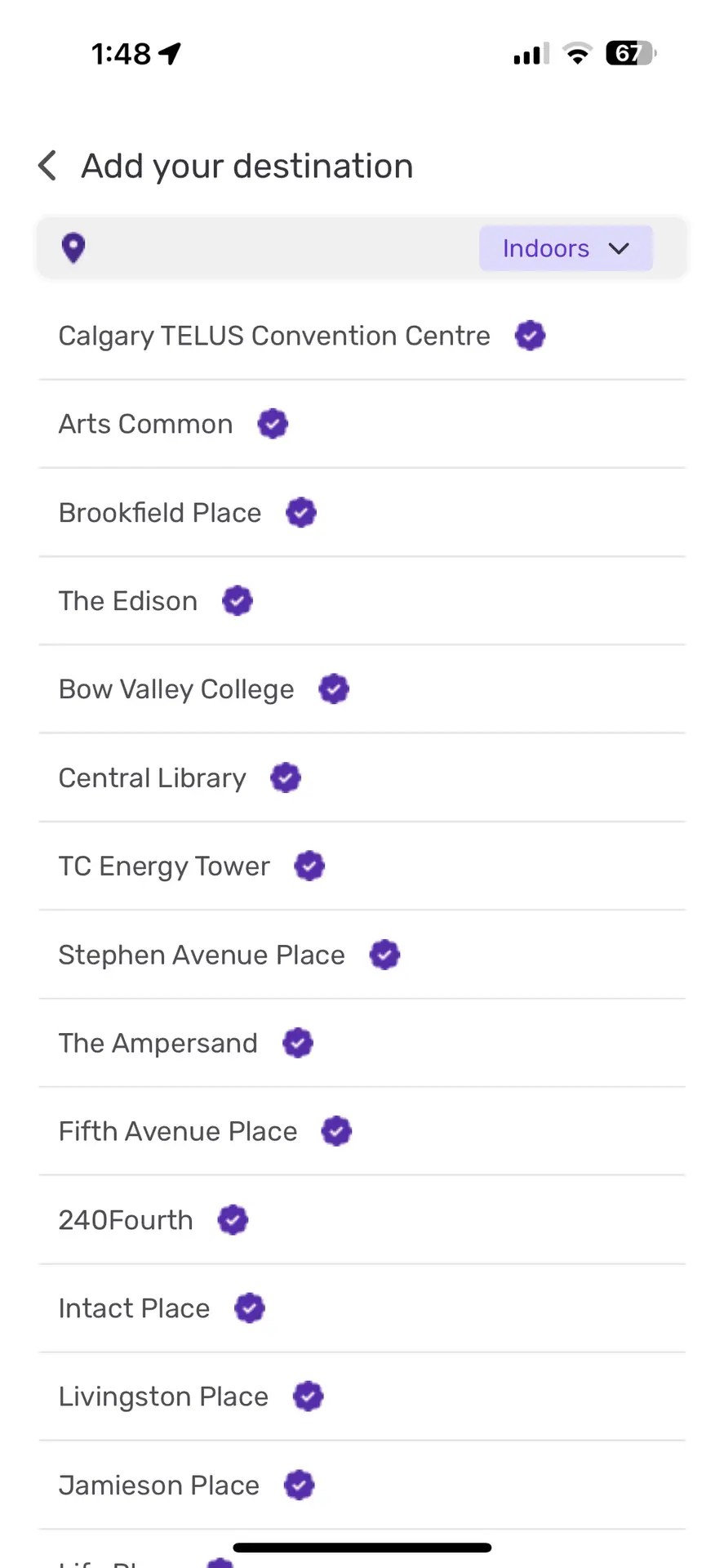Pick Stephen Avenue Place
724x1568 pixels.
coord(202,955)
